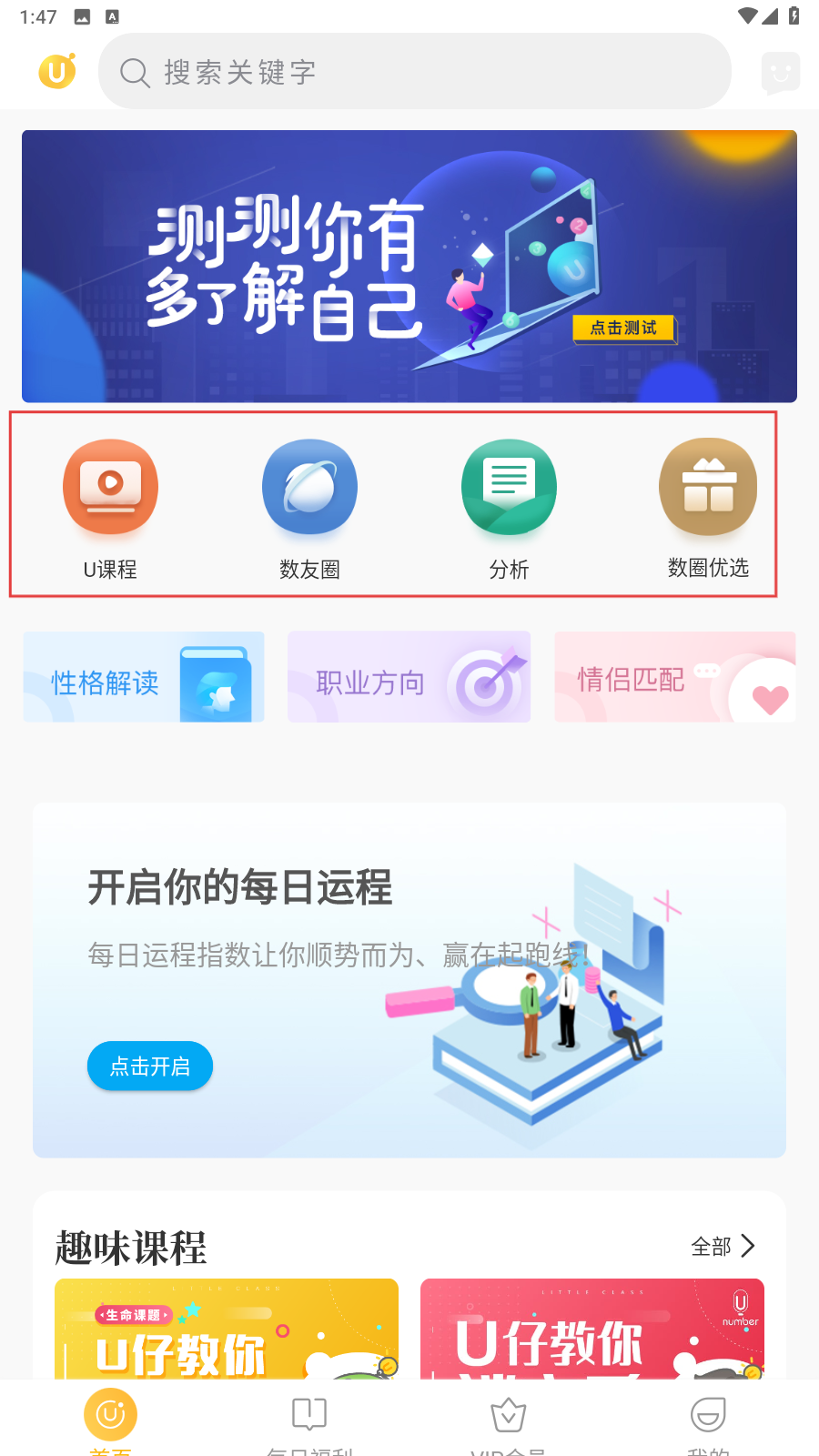Open the message icon beside search

point(780,73)
